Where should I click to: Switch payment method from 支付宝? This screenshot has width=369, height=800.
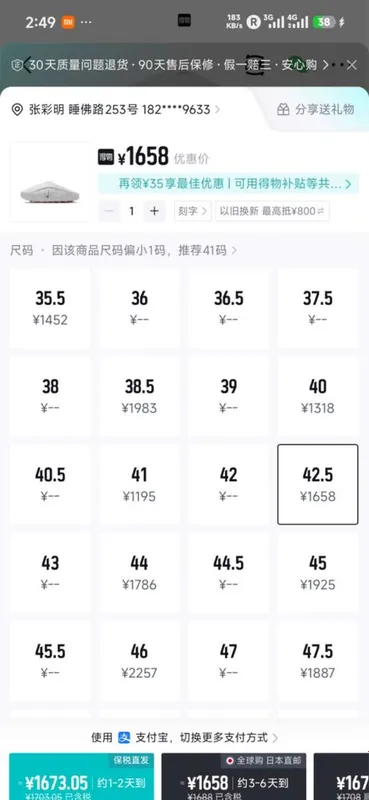click(x=185, y=737)
